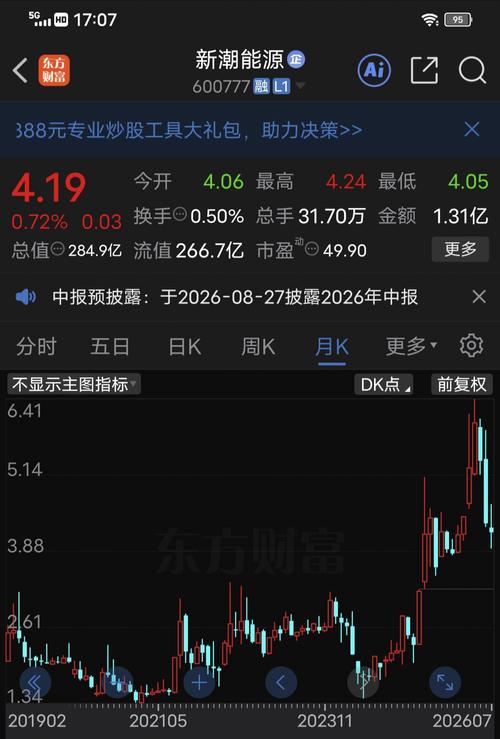Go back with the top-left arrow
This screenshot has width=500, height=739.
click(20, 71)
